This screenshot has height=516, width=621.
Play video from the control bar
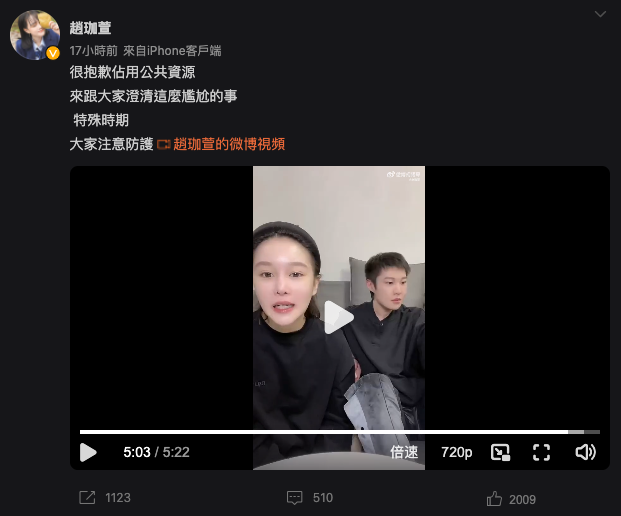click(89, 452)
